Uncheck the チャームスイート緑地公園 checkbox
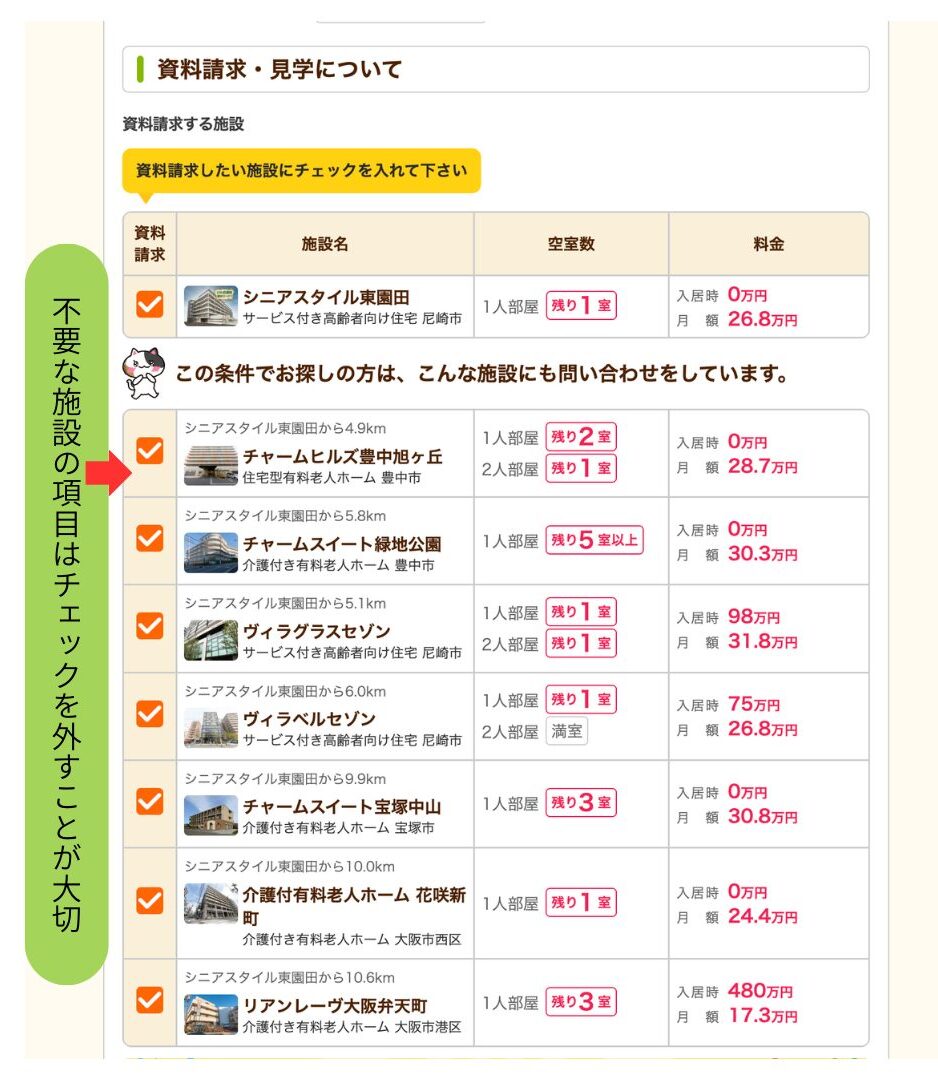This screenshot has width=938, height=1080. 149,541
